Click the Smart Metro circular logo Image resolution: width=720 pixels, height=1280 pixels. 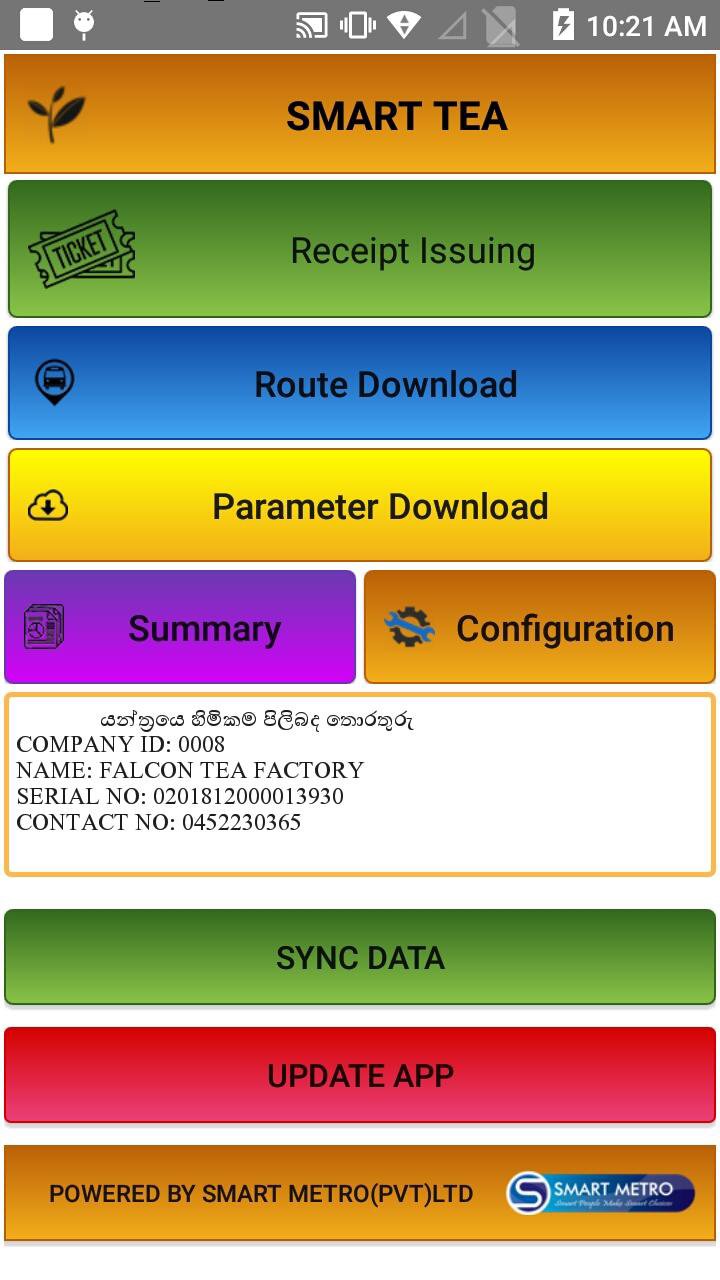coord(528,1193)
